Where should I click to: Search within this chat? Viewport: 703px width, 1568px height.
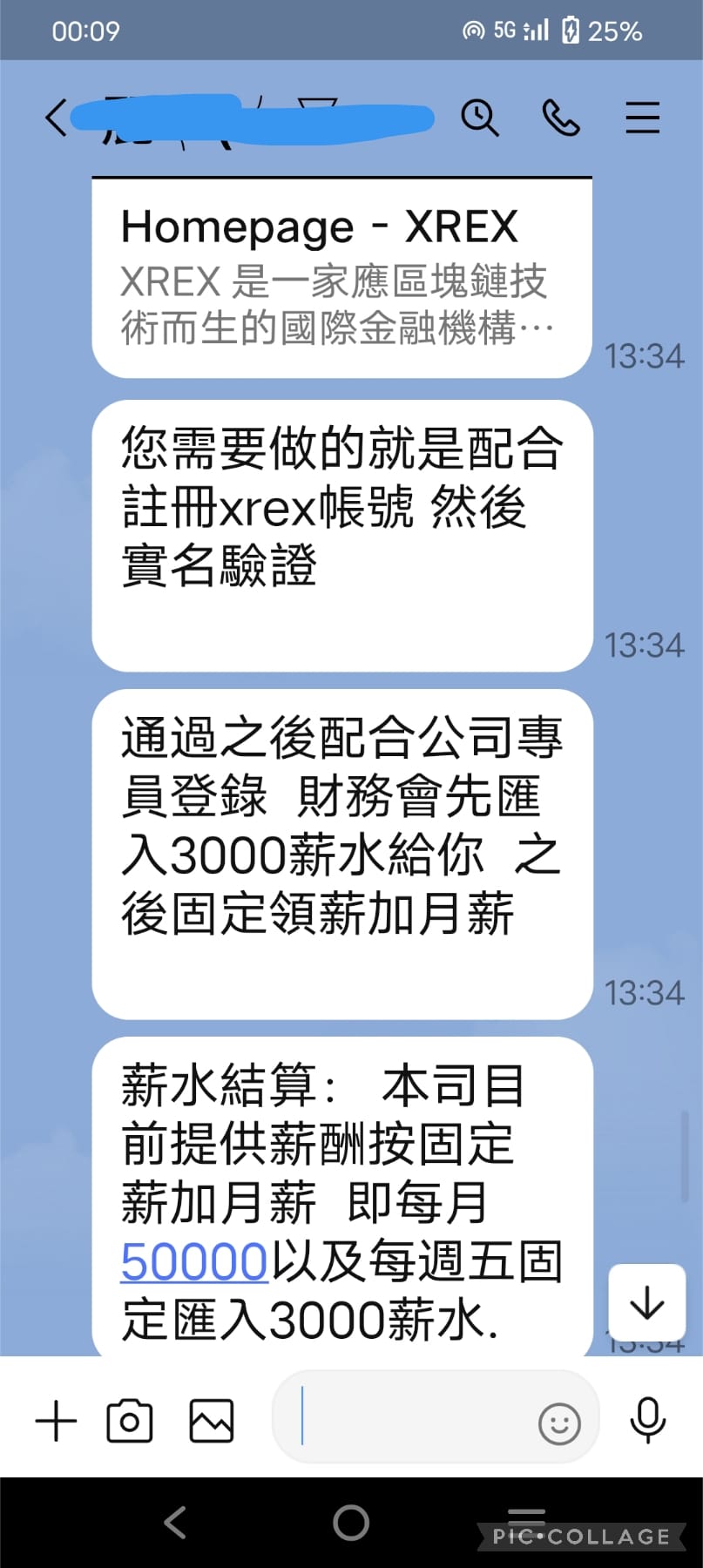pyautogui.click(x=480, y=118)
